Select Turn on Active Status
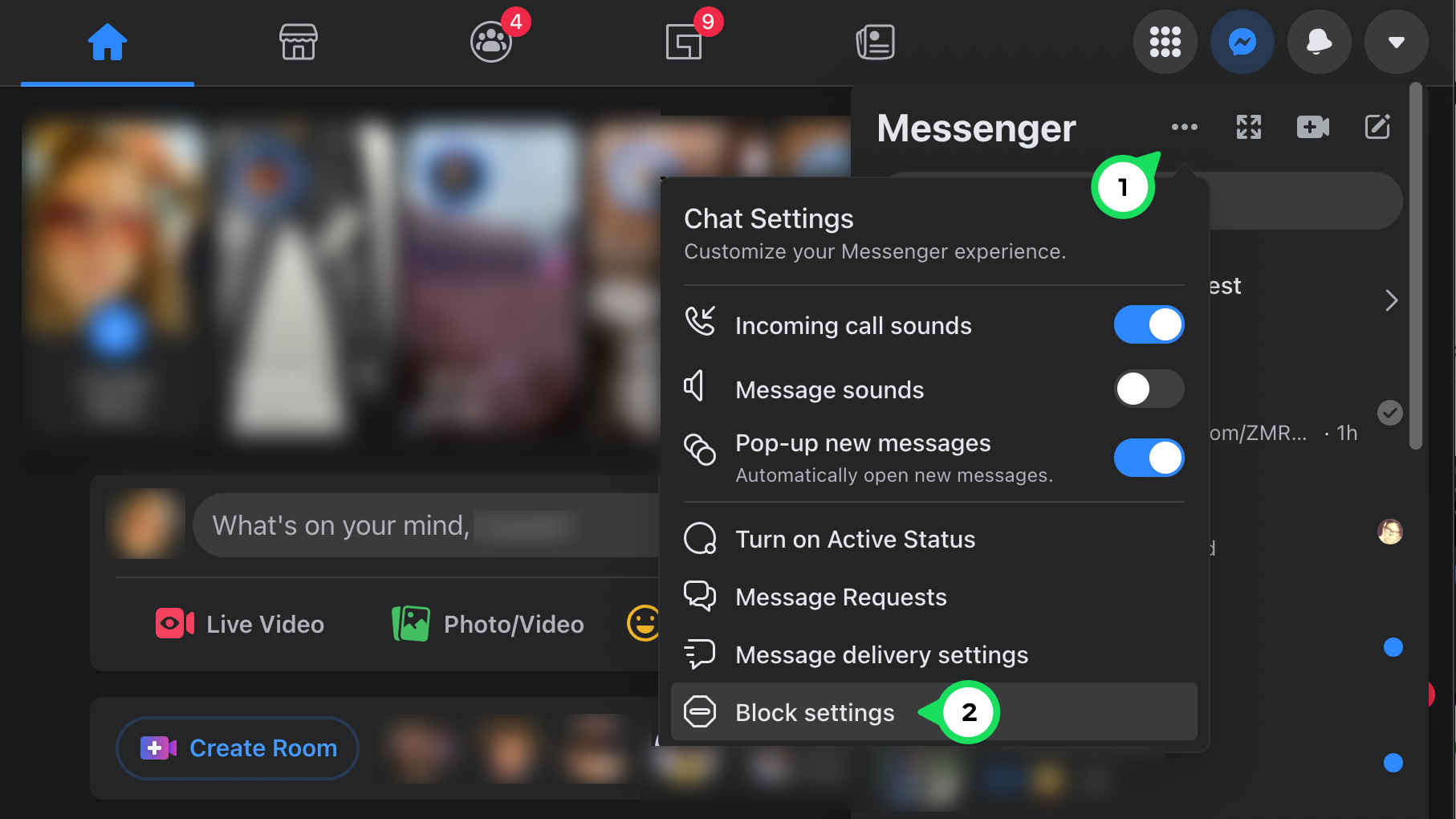The image size is (1456, 819). [x=855, y=539]
